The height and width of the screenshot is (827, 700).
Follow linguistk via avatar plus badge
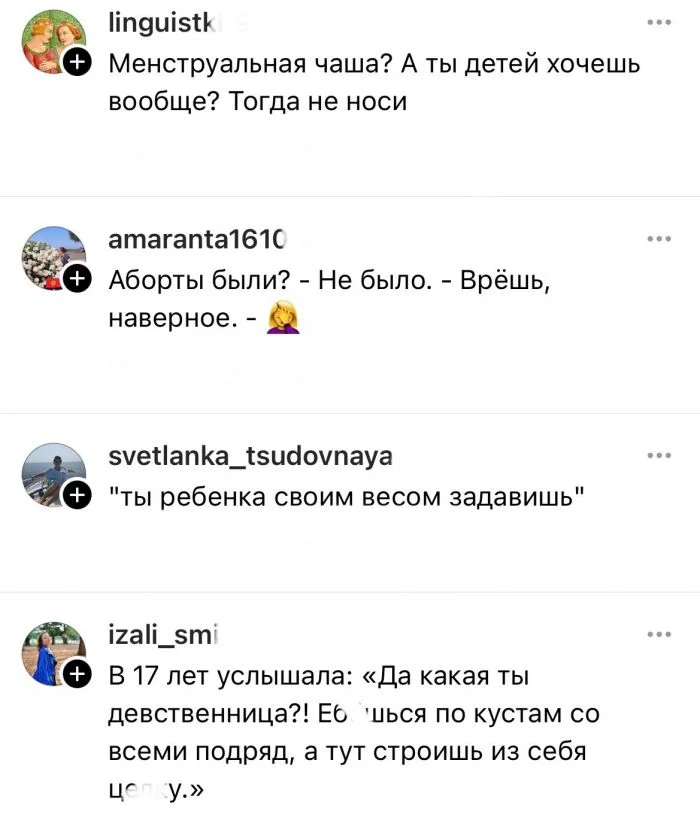click(x=78, y=65)
